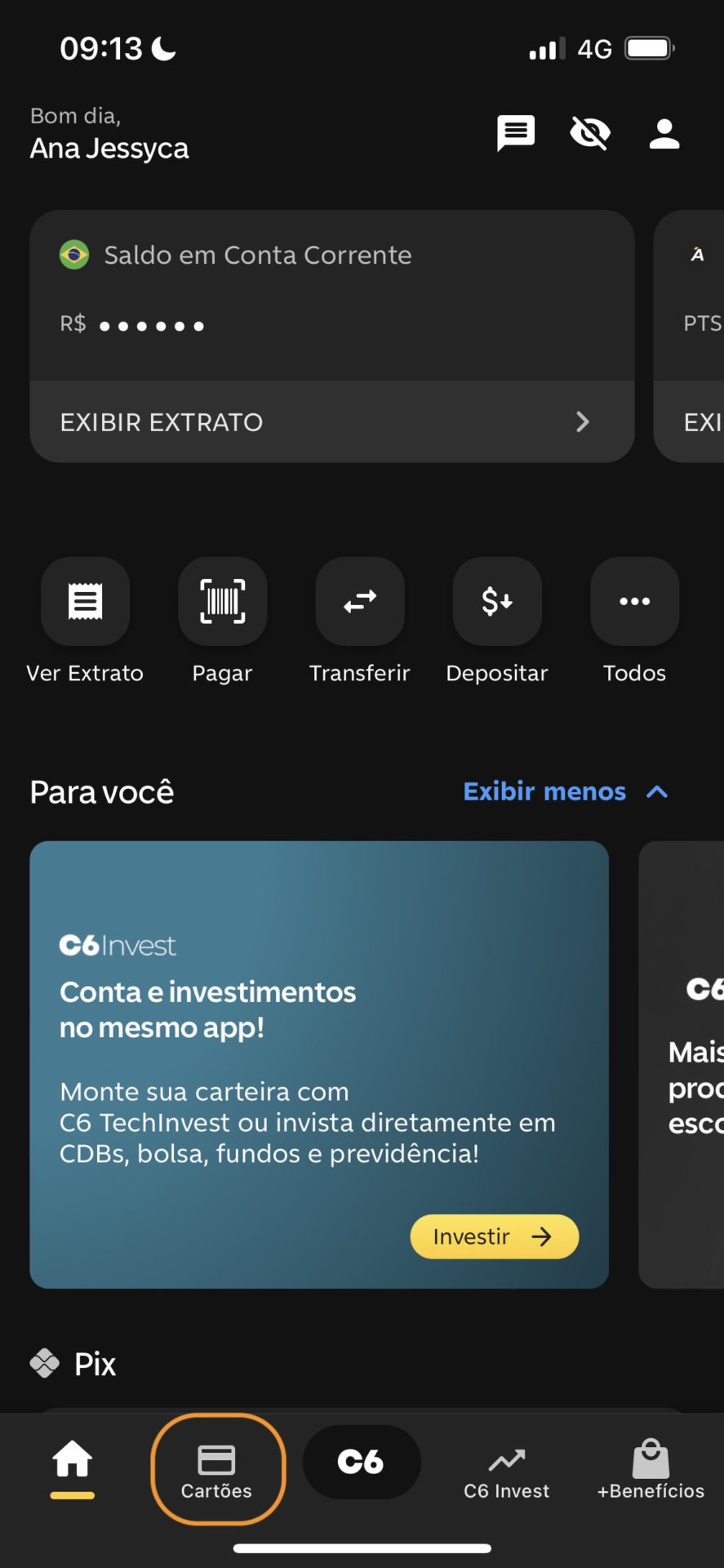
Task: Open the profile icon
Action: [664, 133]
